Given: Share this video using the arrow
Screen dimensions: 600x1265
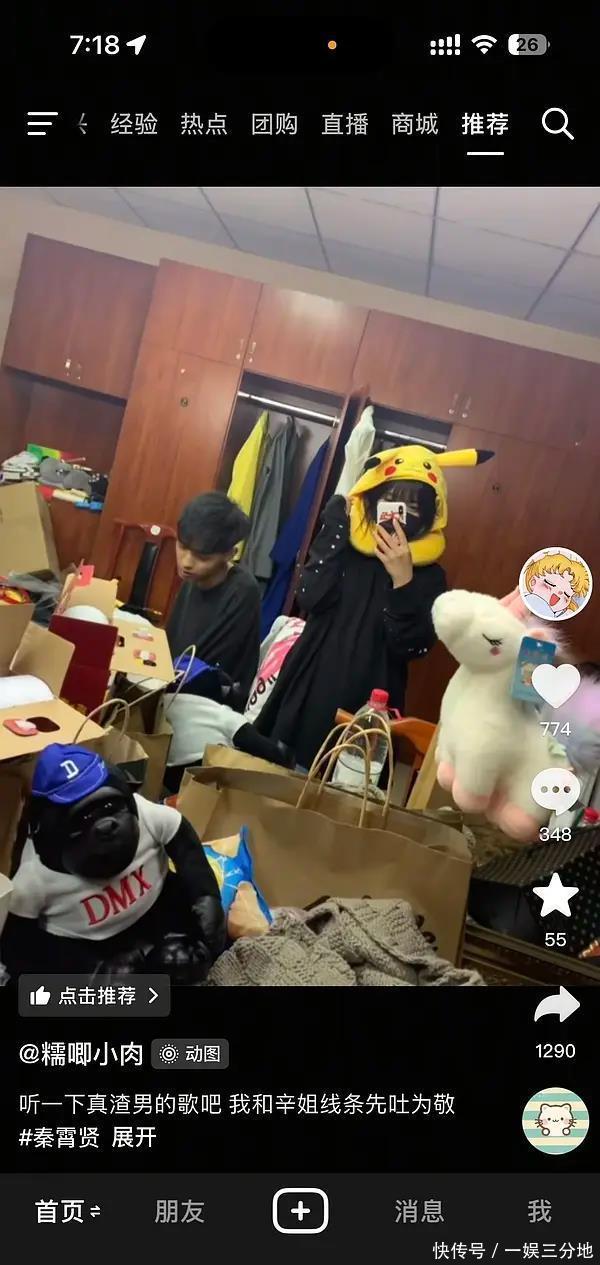Looking at the screenshot, I should 556,1006.
